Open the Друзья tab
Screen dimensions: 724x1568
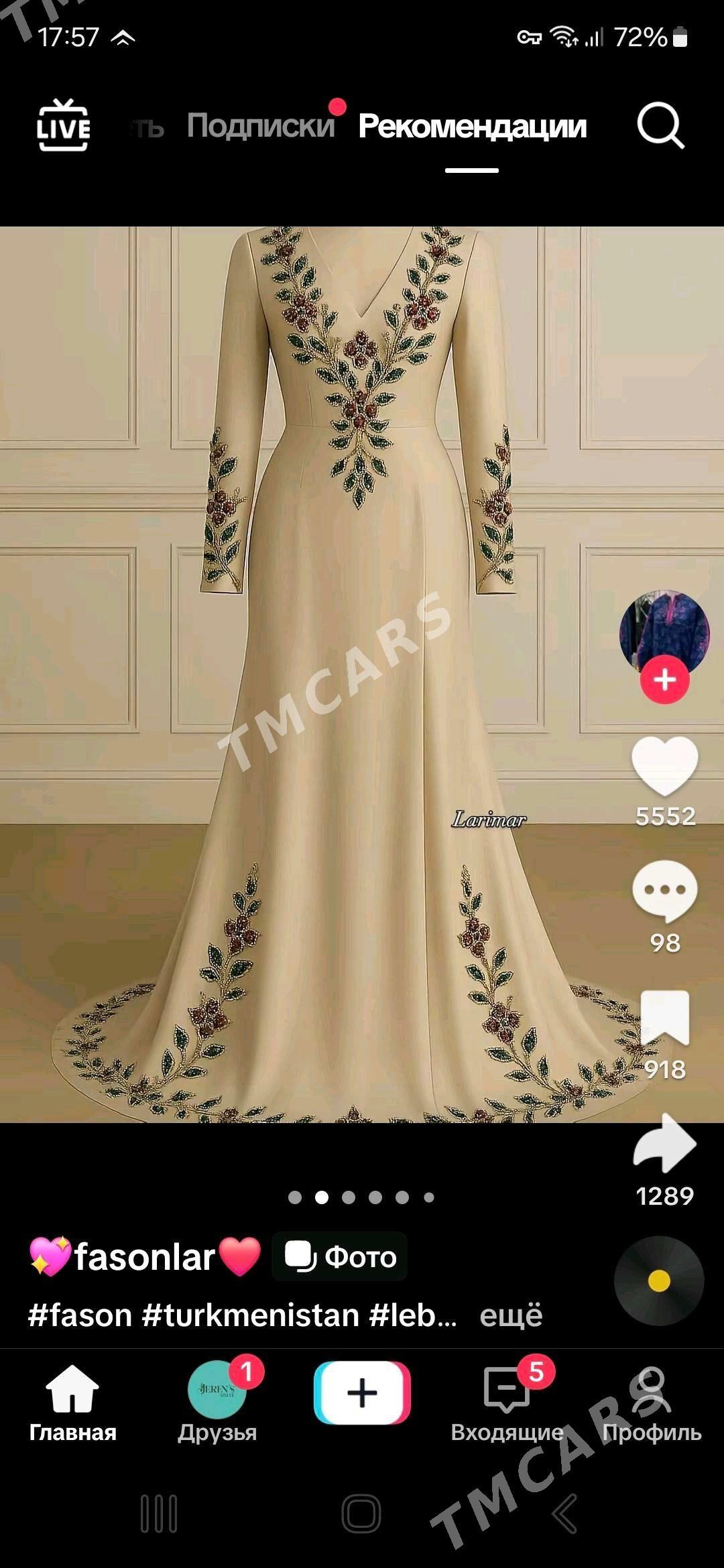coord(217,1404)
